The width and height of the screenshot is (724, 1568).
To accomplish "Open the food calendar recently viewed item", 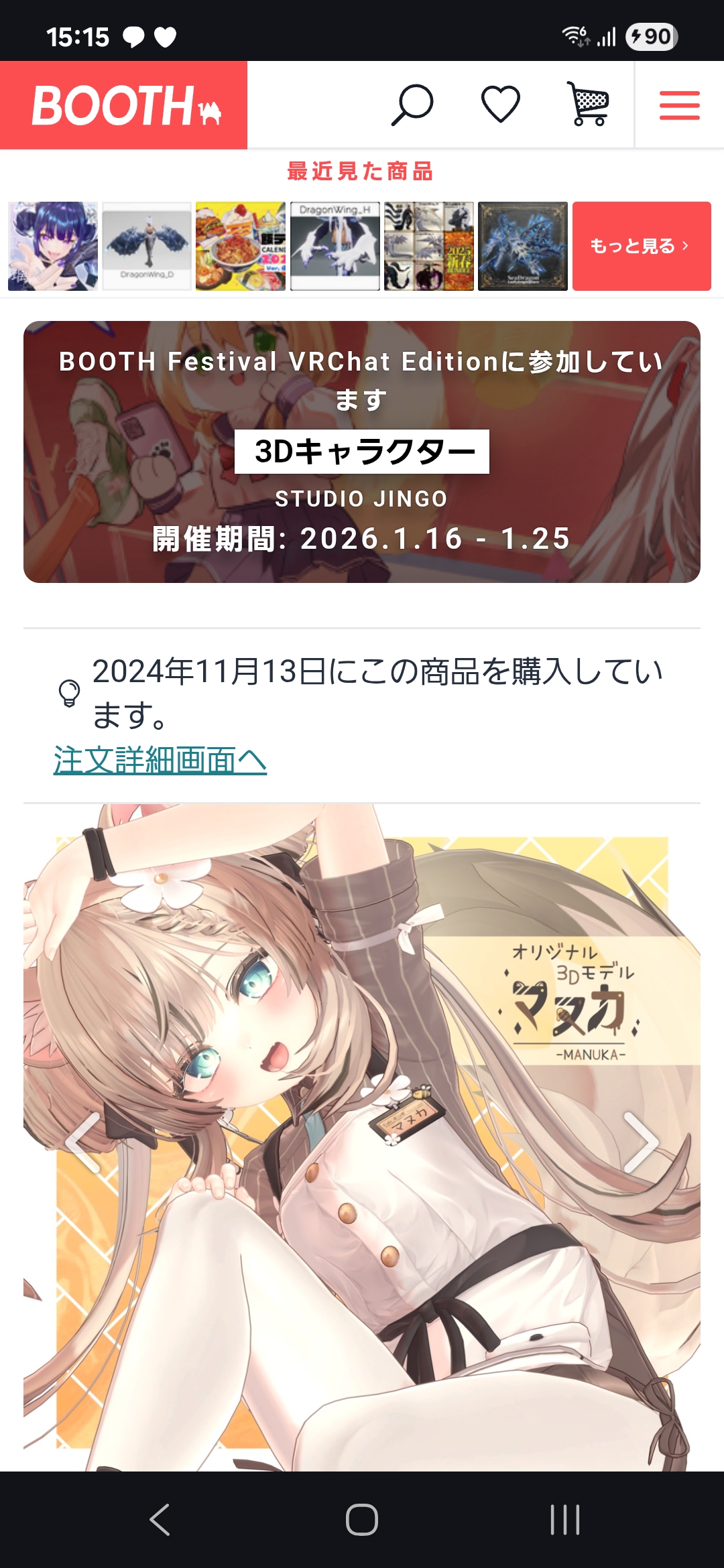I will tap(241, 246).
